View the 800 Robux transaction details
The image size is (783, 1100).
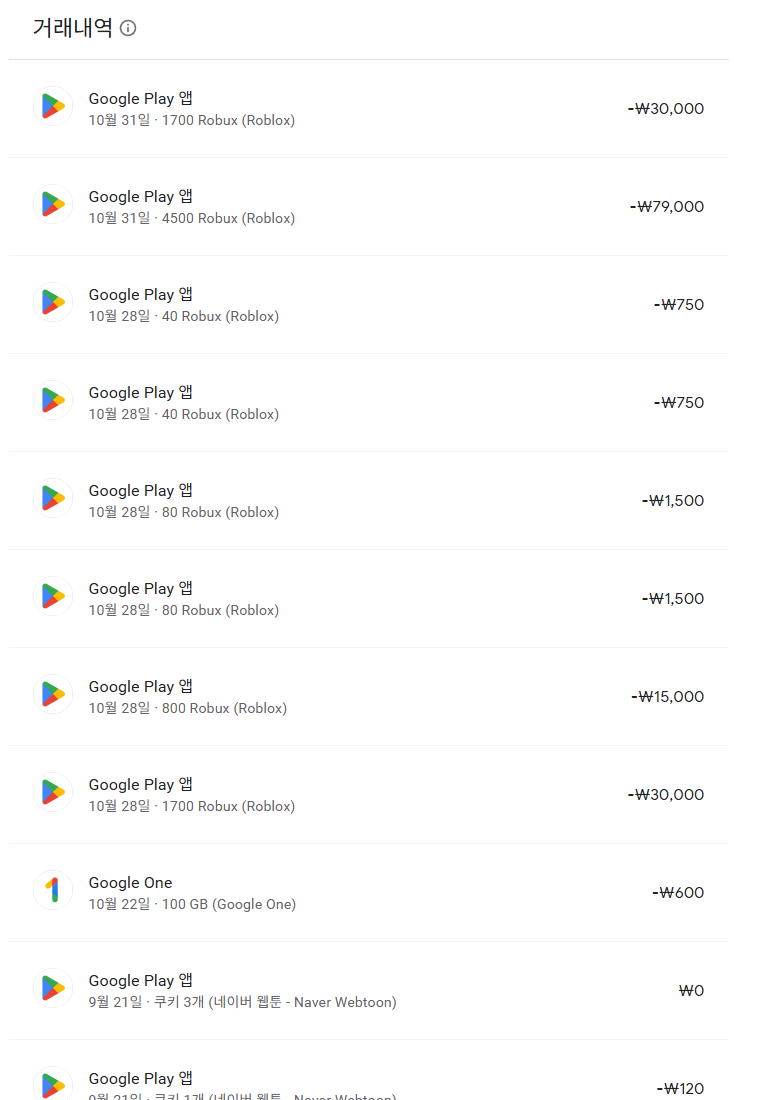(369, 697)
